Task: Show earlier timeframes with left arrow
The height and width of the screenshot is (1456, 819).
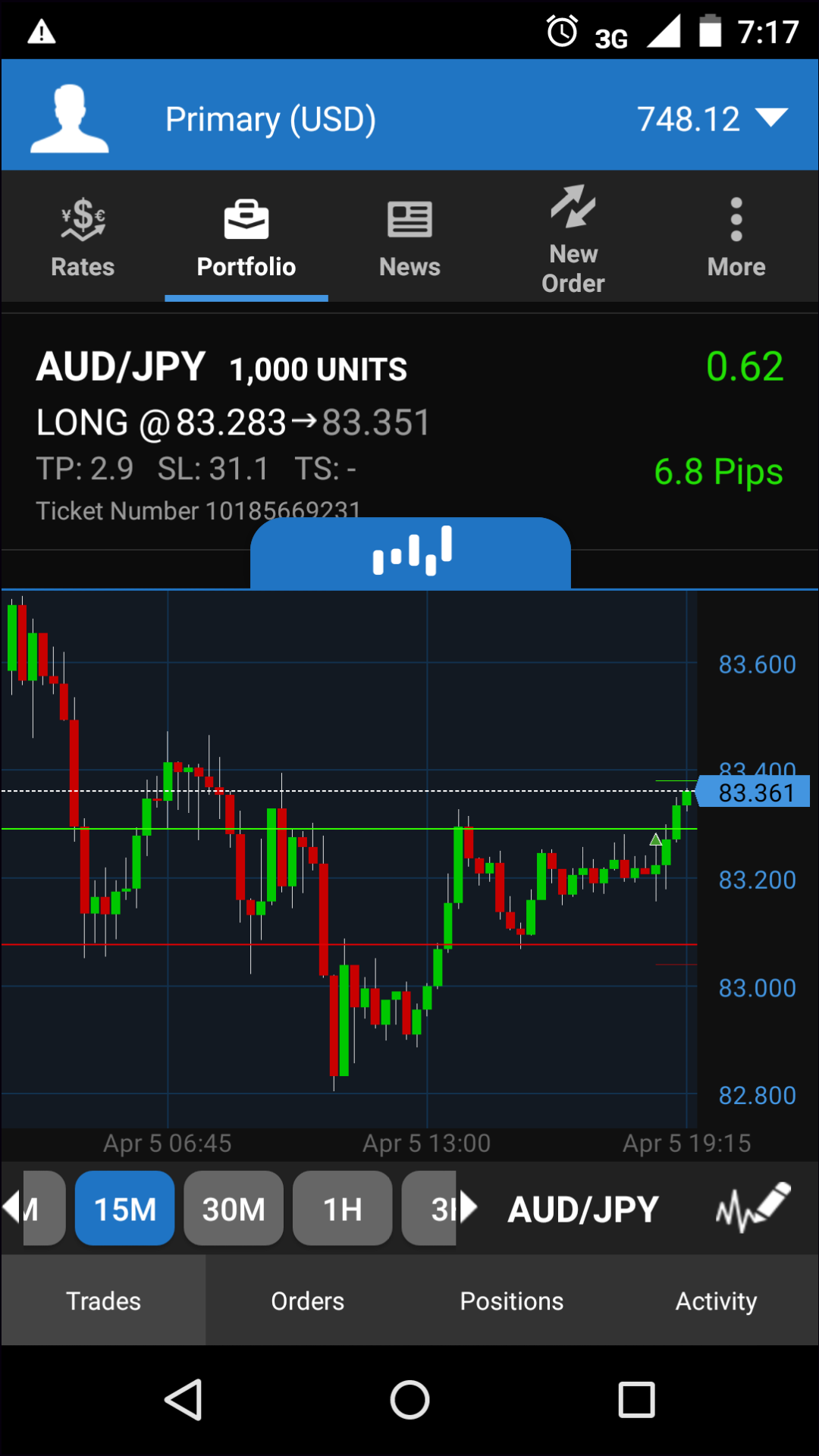Action: 11,1207
